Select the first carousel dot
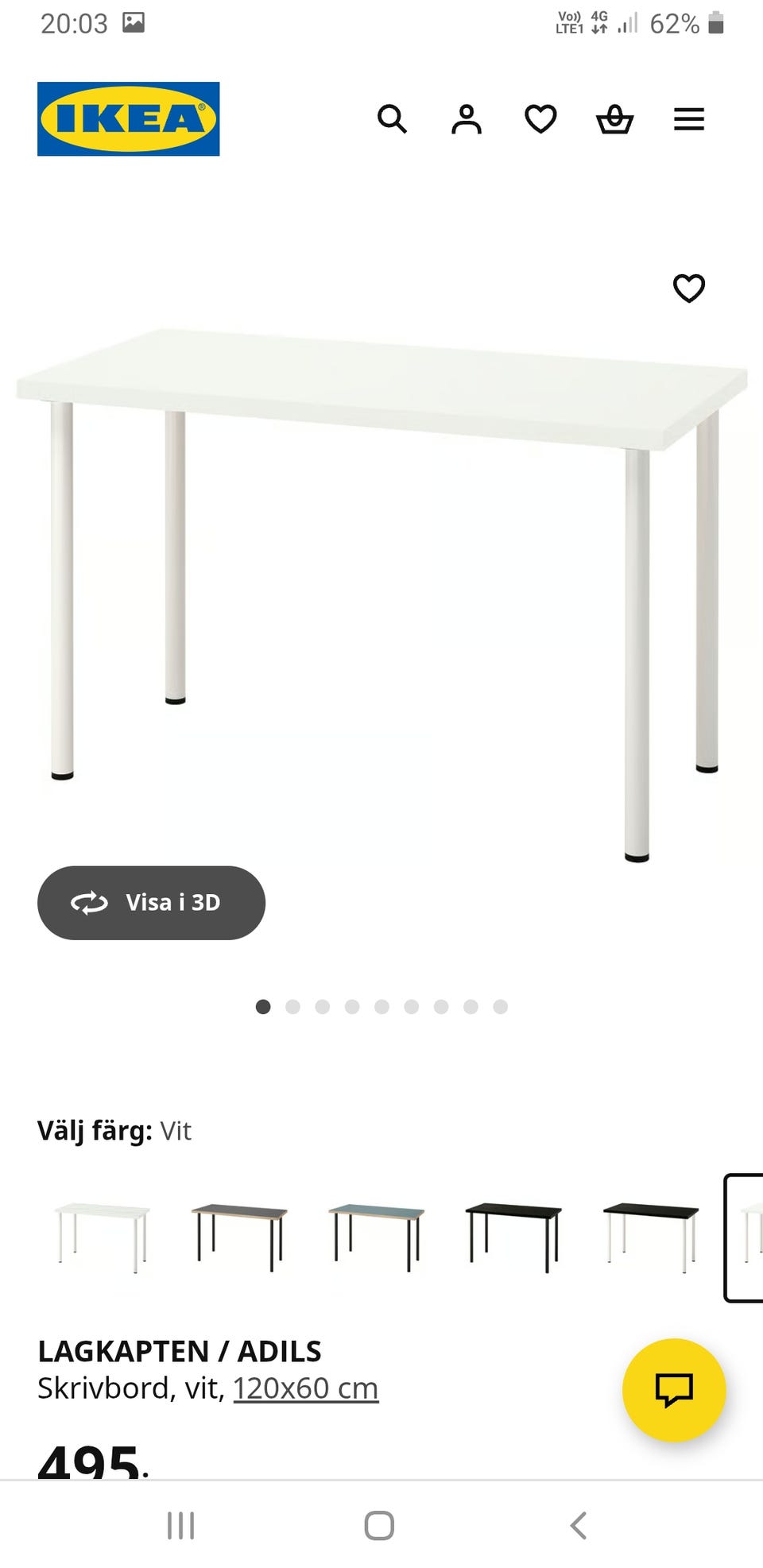 tap(263, 1006)
